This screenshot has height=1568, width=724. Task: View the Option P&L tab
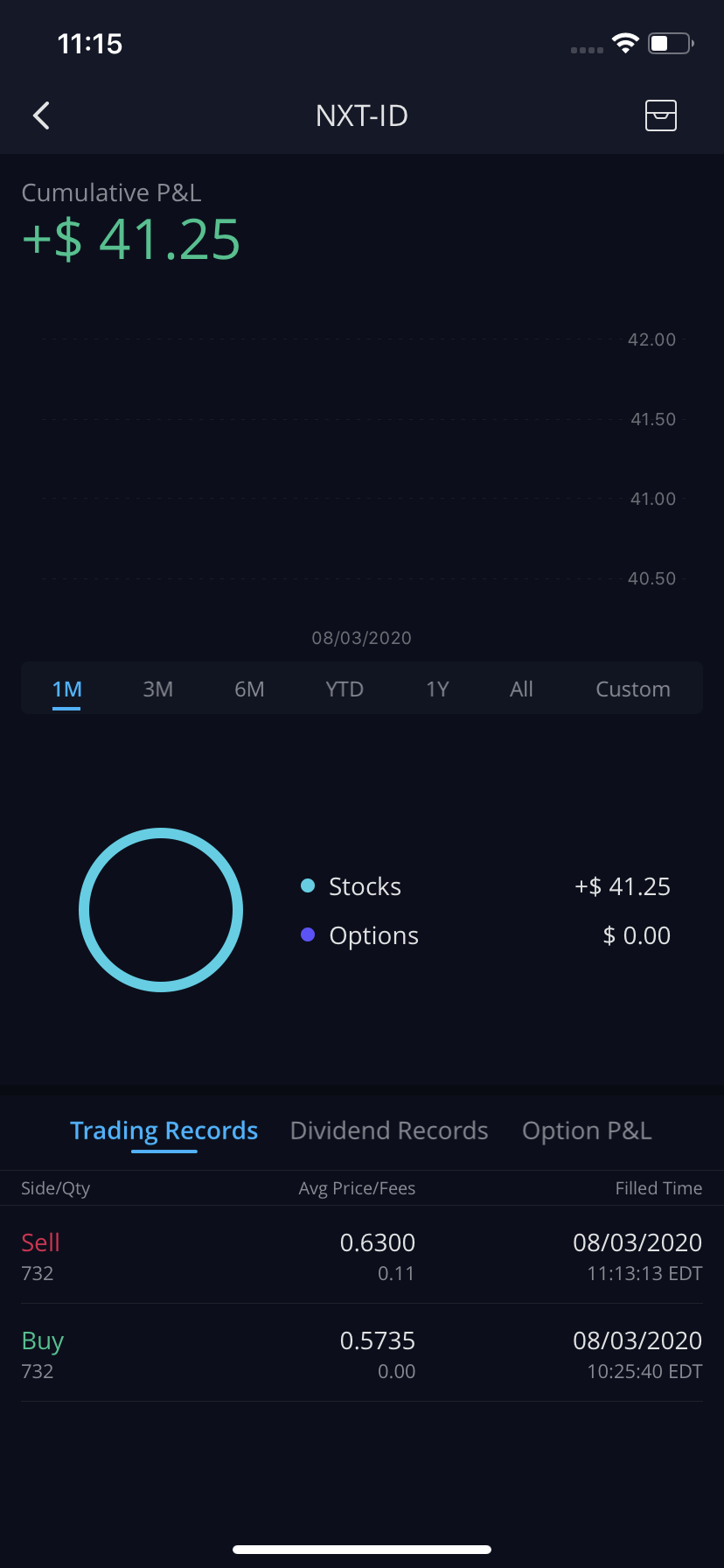(587, 1130)
